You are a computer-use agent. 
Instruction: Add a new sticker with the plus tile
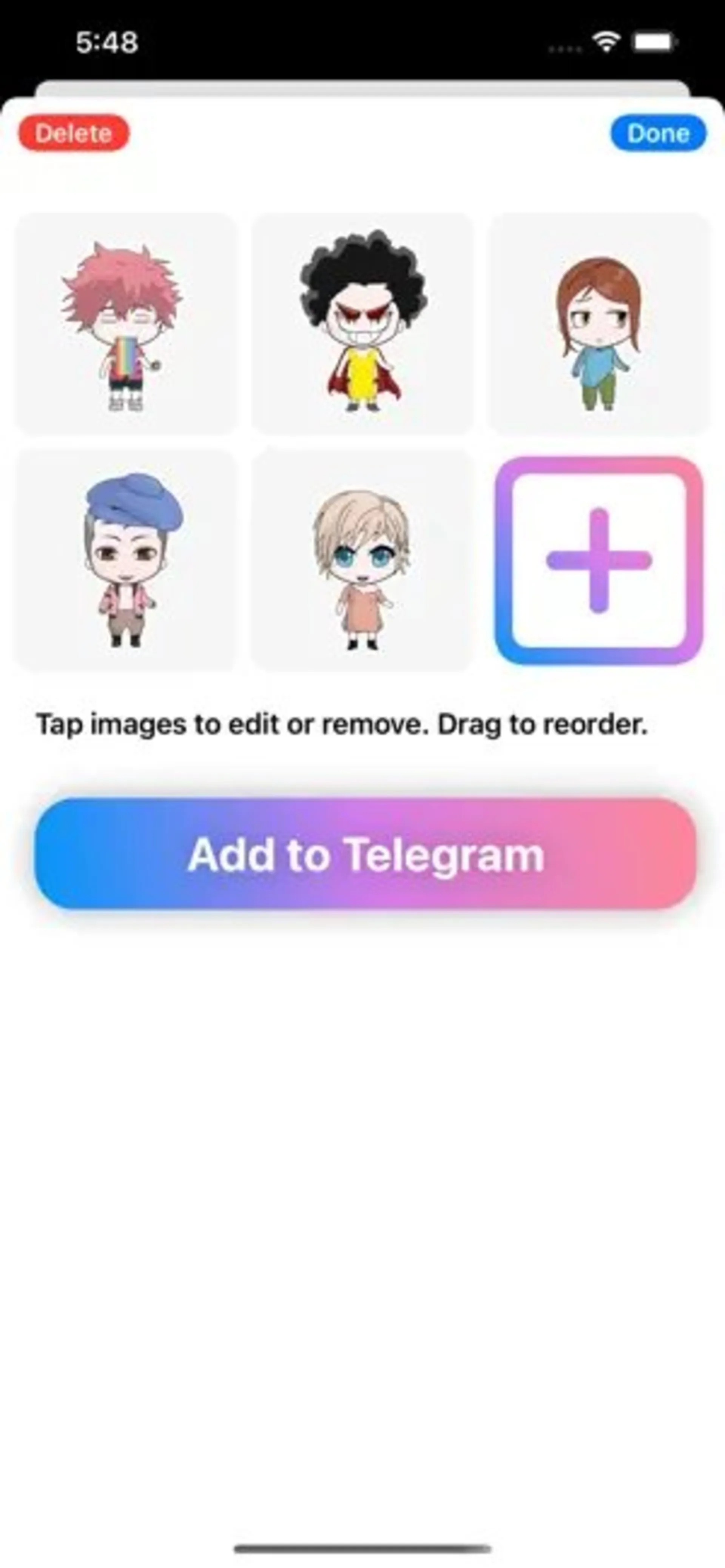click(x=599, y=561)
